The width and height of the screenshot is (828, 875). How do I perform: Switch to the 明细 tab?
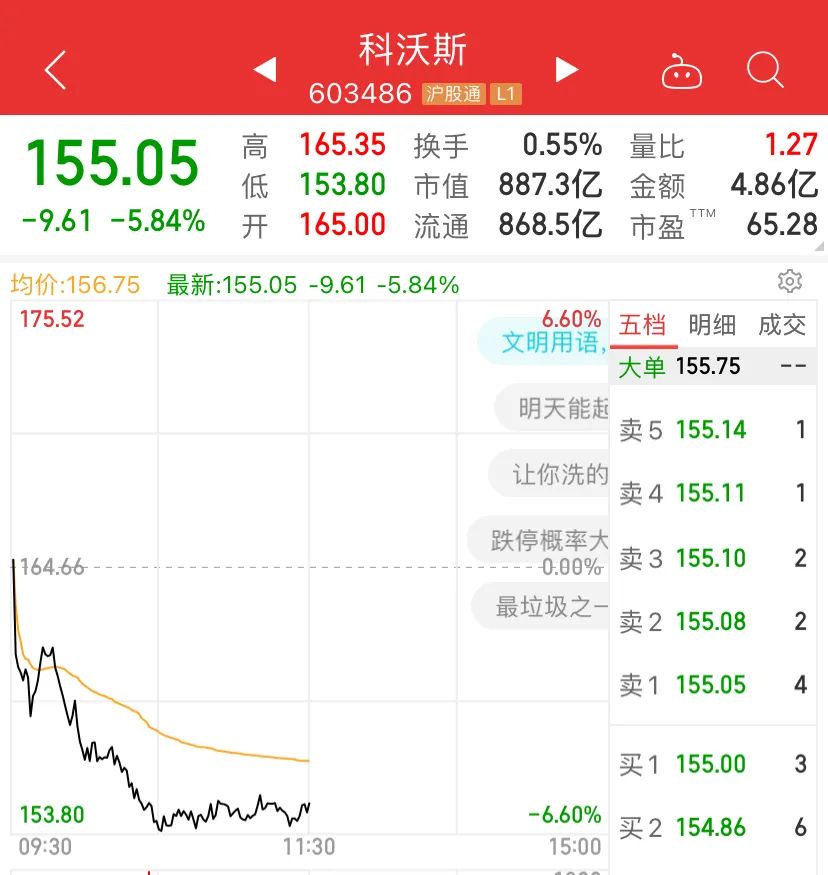[712, 325]
